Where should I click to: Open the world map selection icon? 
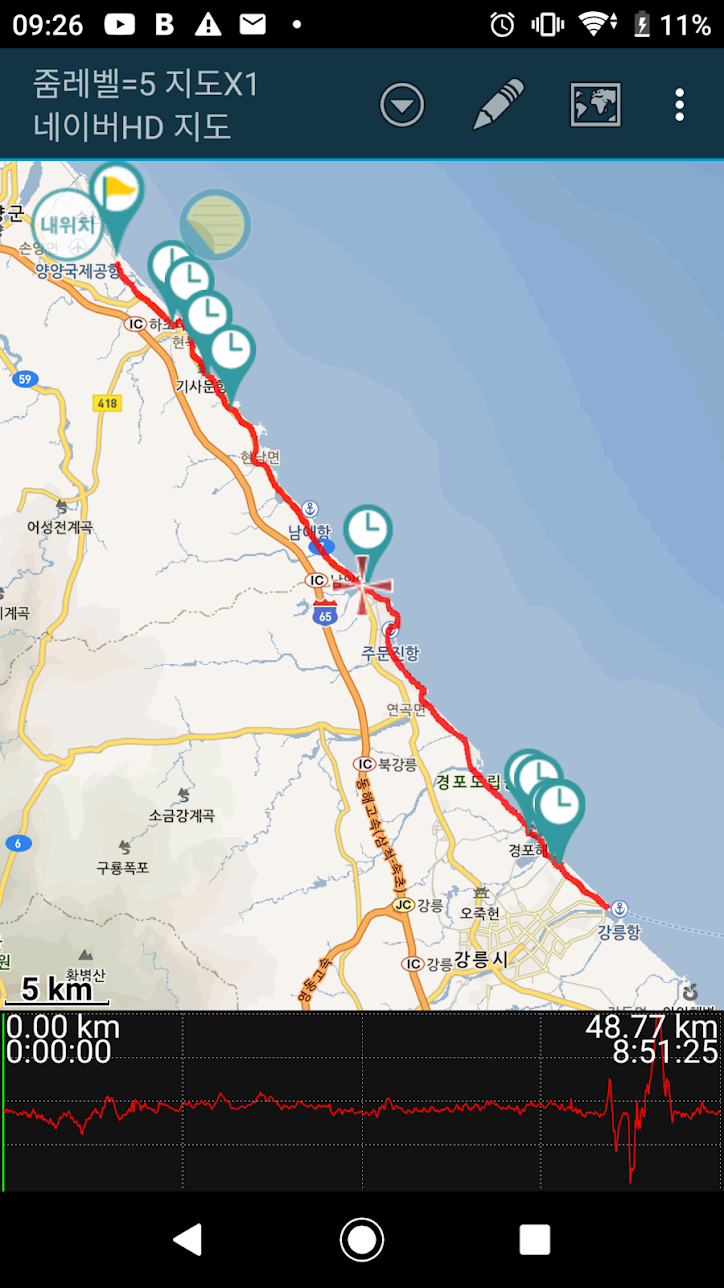click(x=595, y=105)
